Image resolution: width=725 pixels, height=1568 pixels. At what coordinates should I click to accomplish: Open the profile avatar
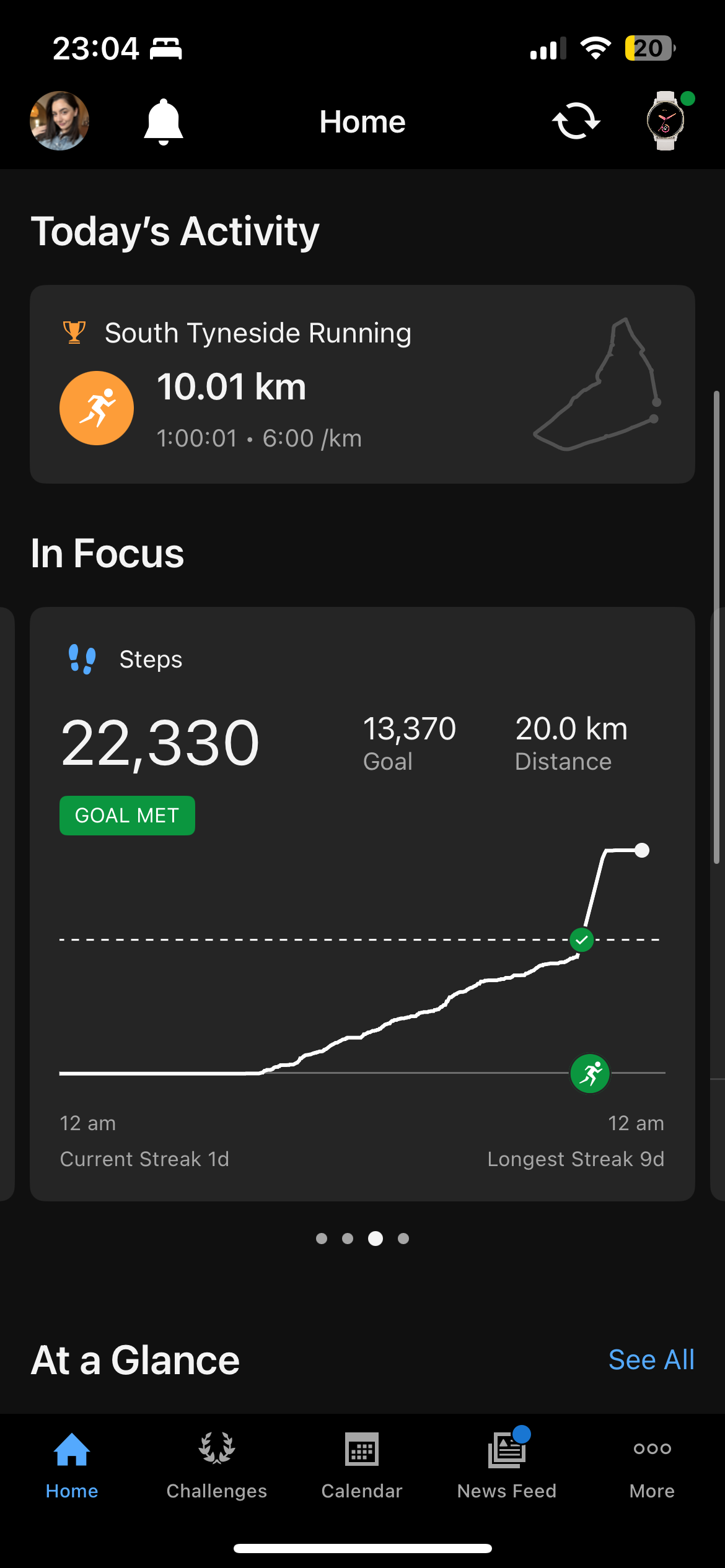coord(59,121)
